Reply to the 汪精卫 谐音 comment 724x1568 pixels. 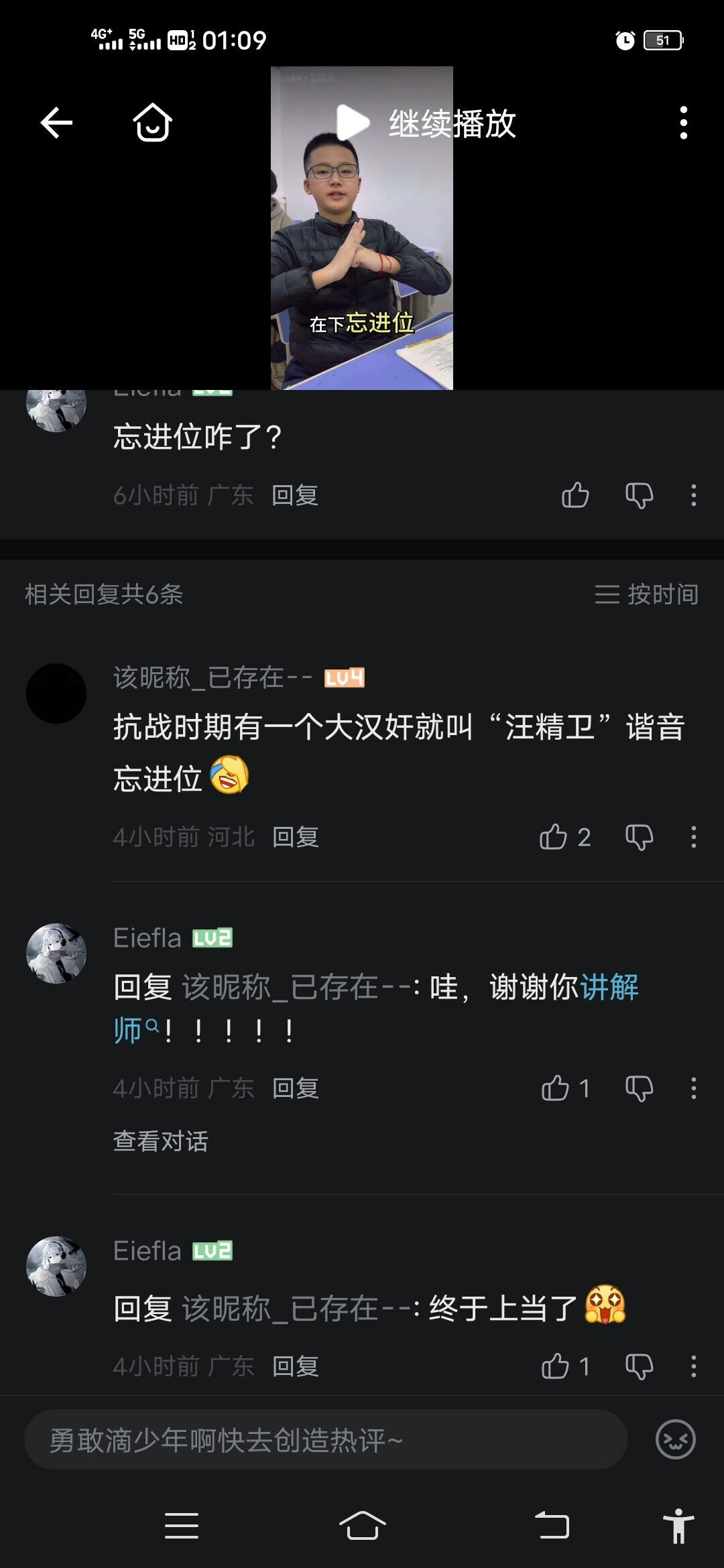296,837
